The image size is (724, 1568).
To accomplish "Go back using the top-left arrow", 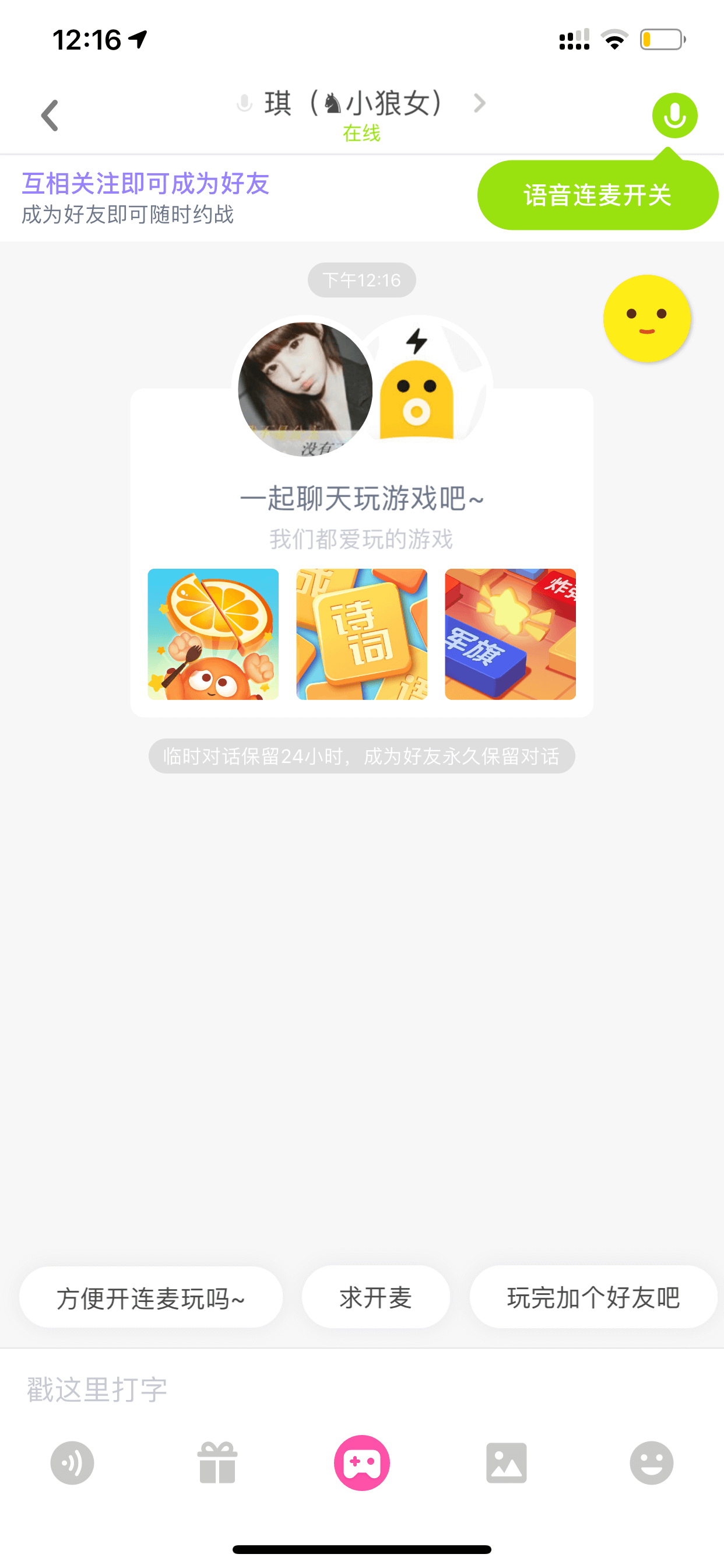I will (50, 116).
